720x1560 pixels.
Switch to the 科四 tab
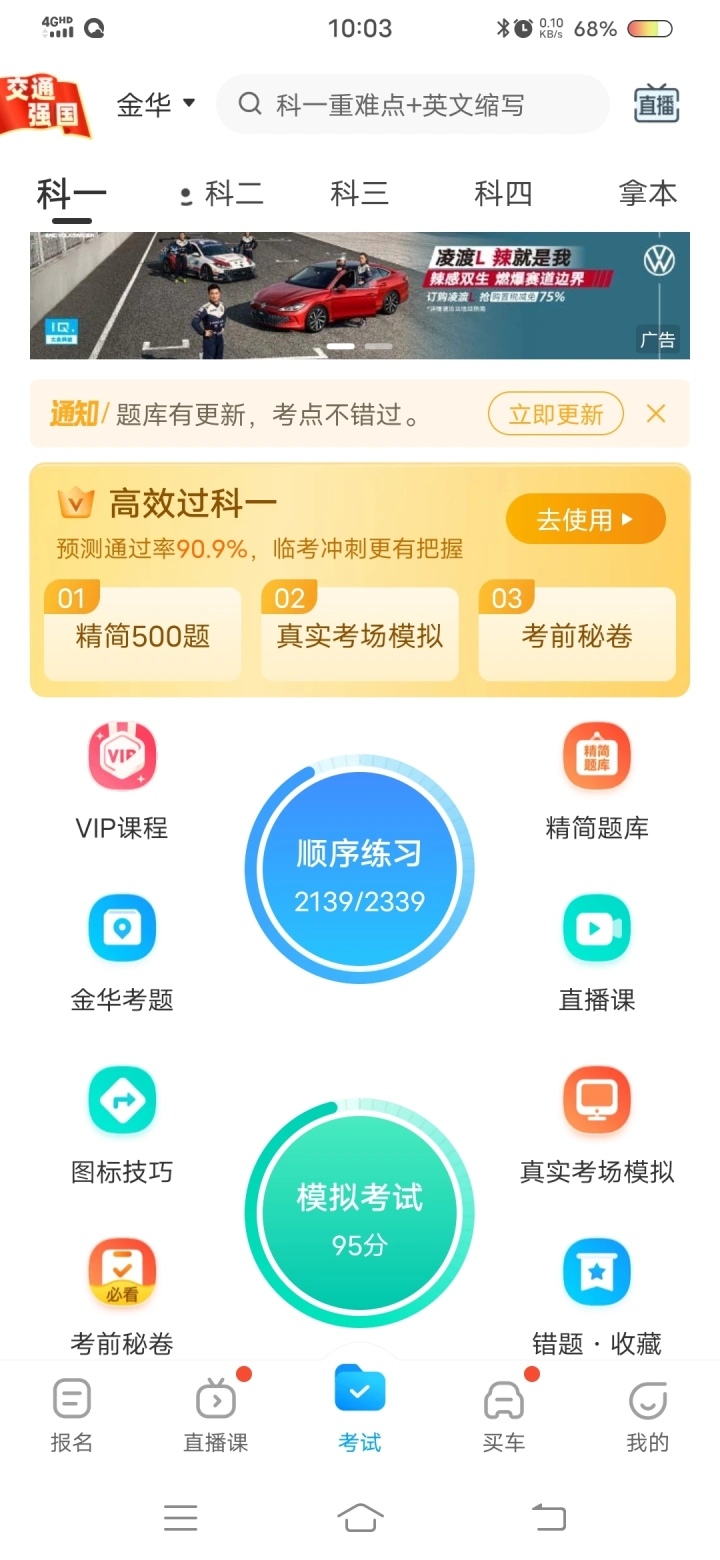pos(503,193)
